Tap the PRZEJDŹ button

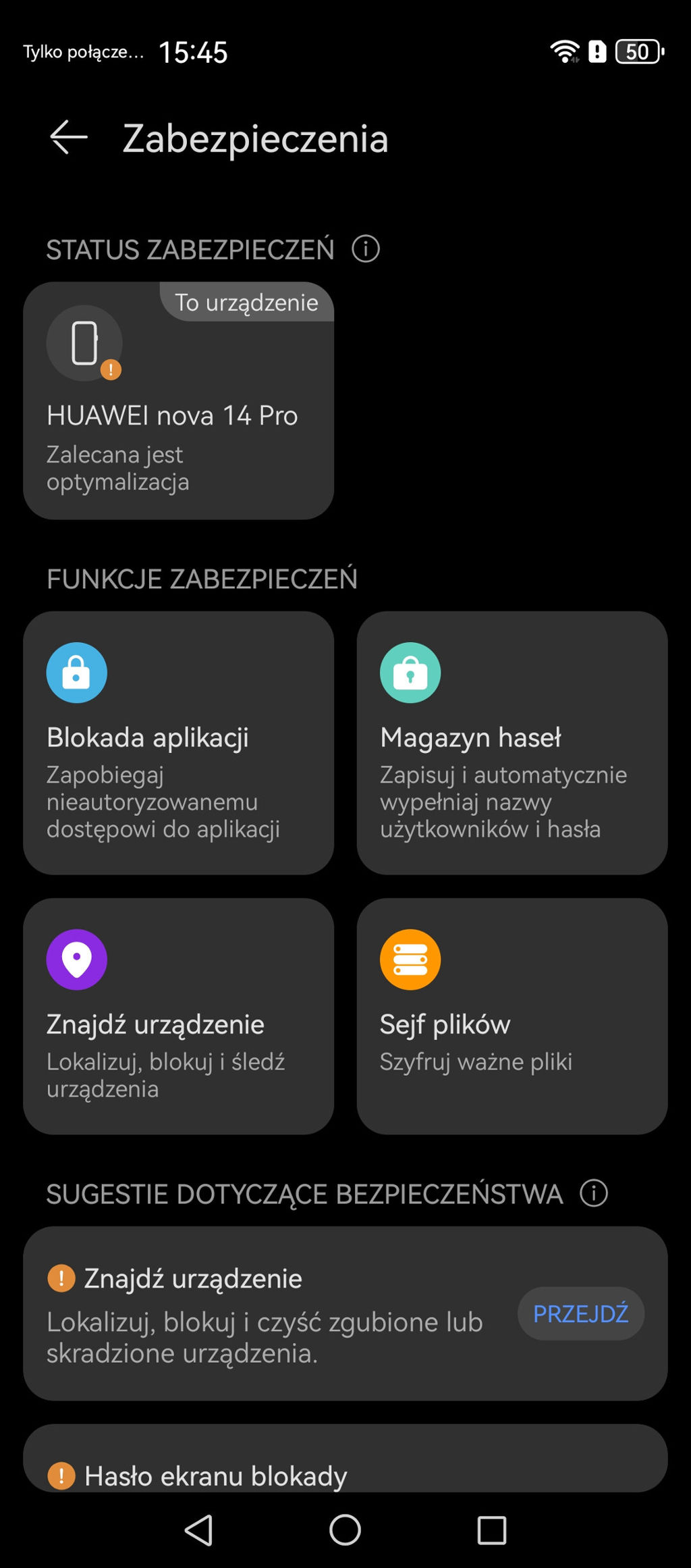[580, 1313]
